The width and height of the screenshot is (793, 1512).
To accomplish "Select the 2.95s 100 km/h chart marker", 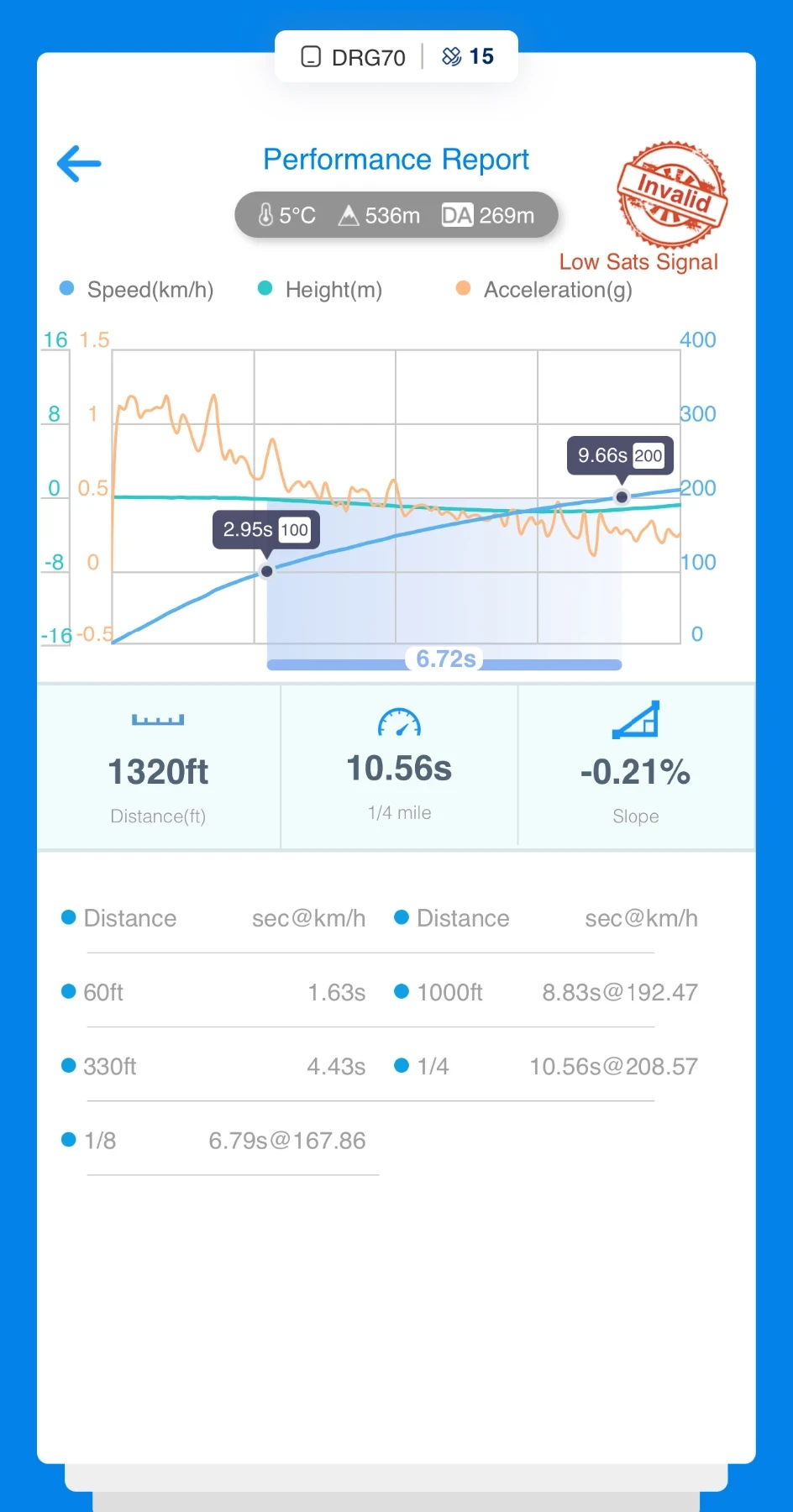I will (x=266, y=571).
